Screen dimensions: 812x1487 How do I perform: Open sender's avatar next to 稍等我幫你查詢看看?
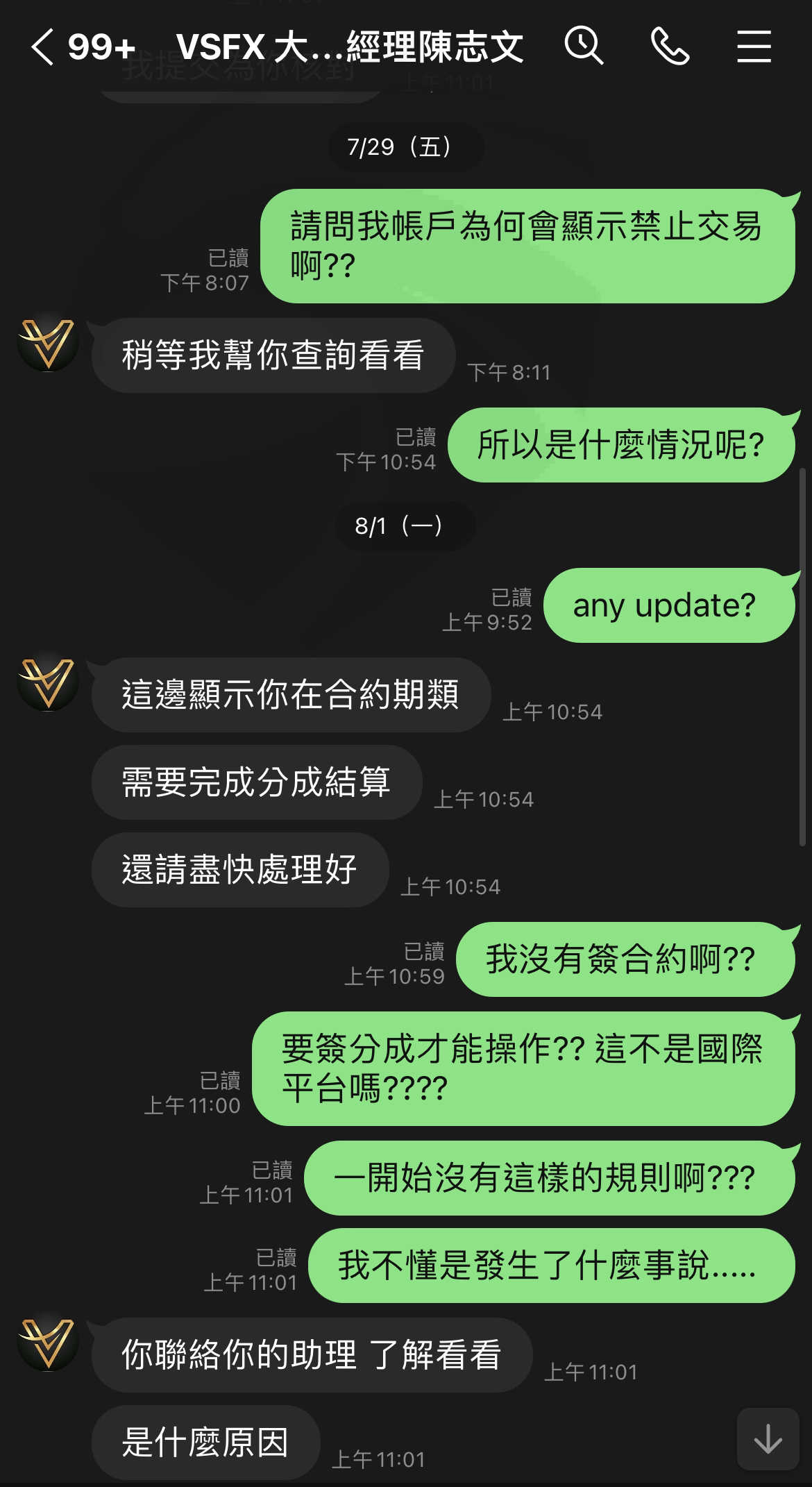coord(48,342)
